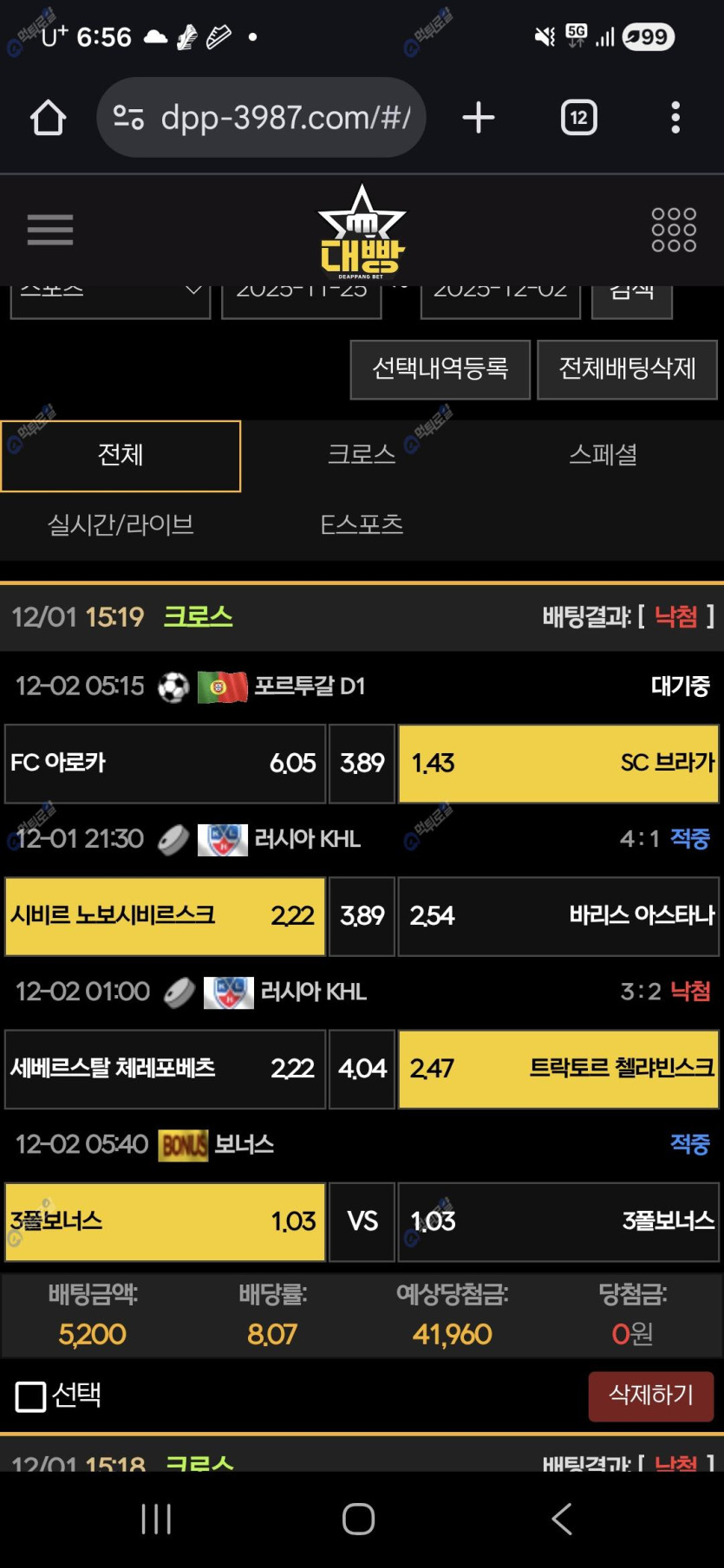Open the tab switcher showing 12
Viewport: 724px width, 1568px height.
coord(578,118)
